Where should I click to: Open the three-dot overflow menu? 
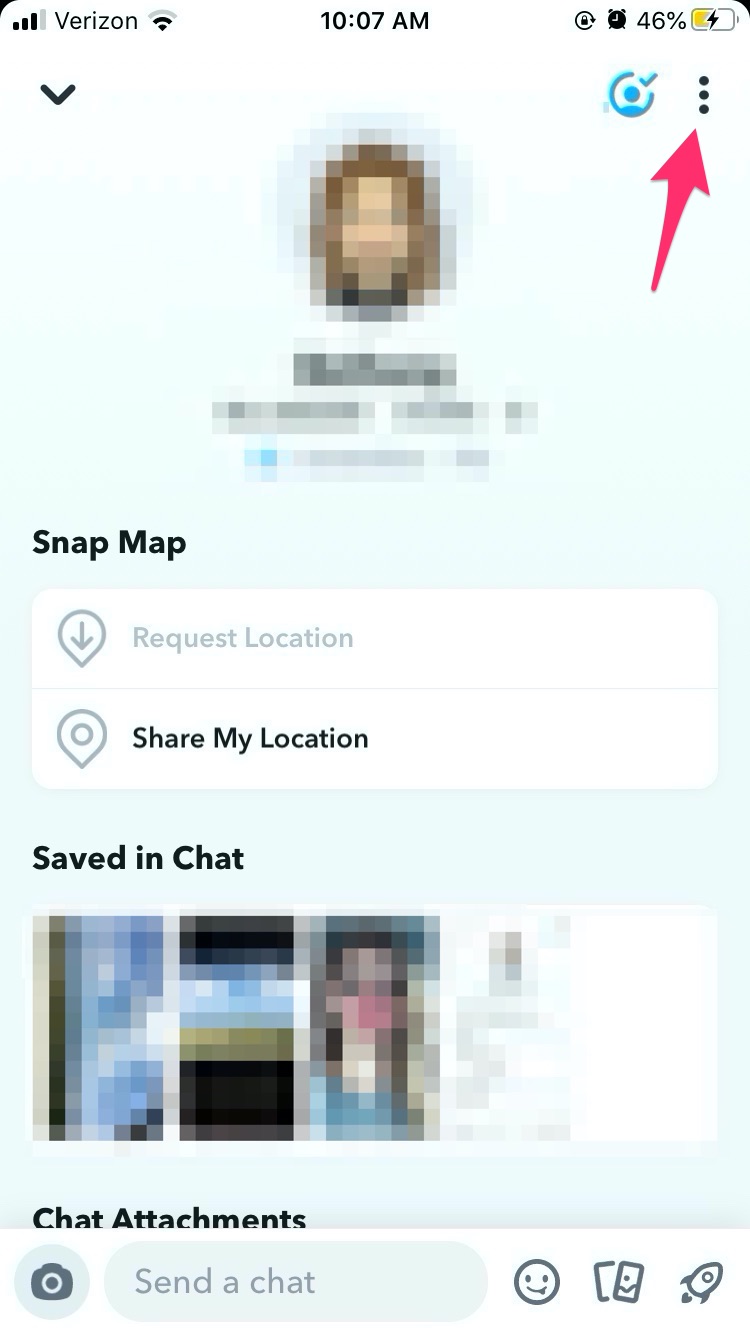click(704, 95)
